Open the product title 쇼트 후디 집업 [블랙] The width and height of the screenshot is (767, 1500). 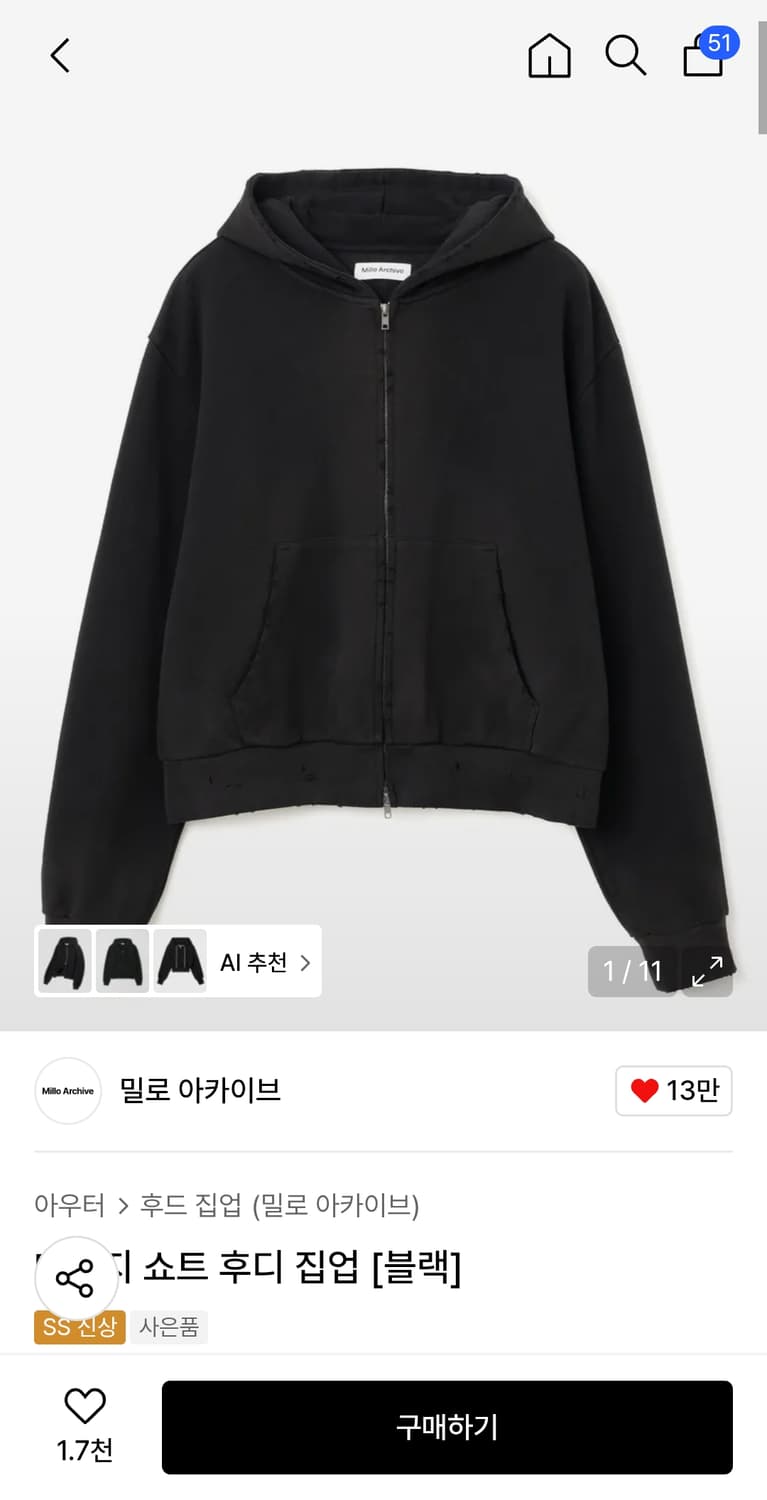coord(300,1268)
